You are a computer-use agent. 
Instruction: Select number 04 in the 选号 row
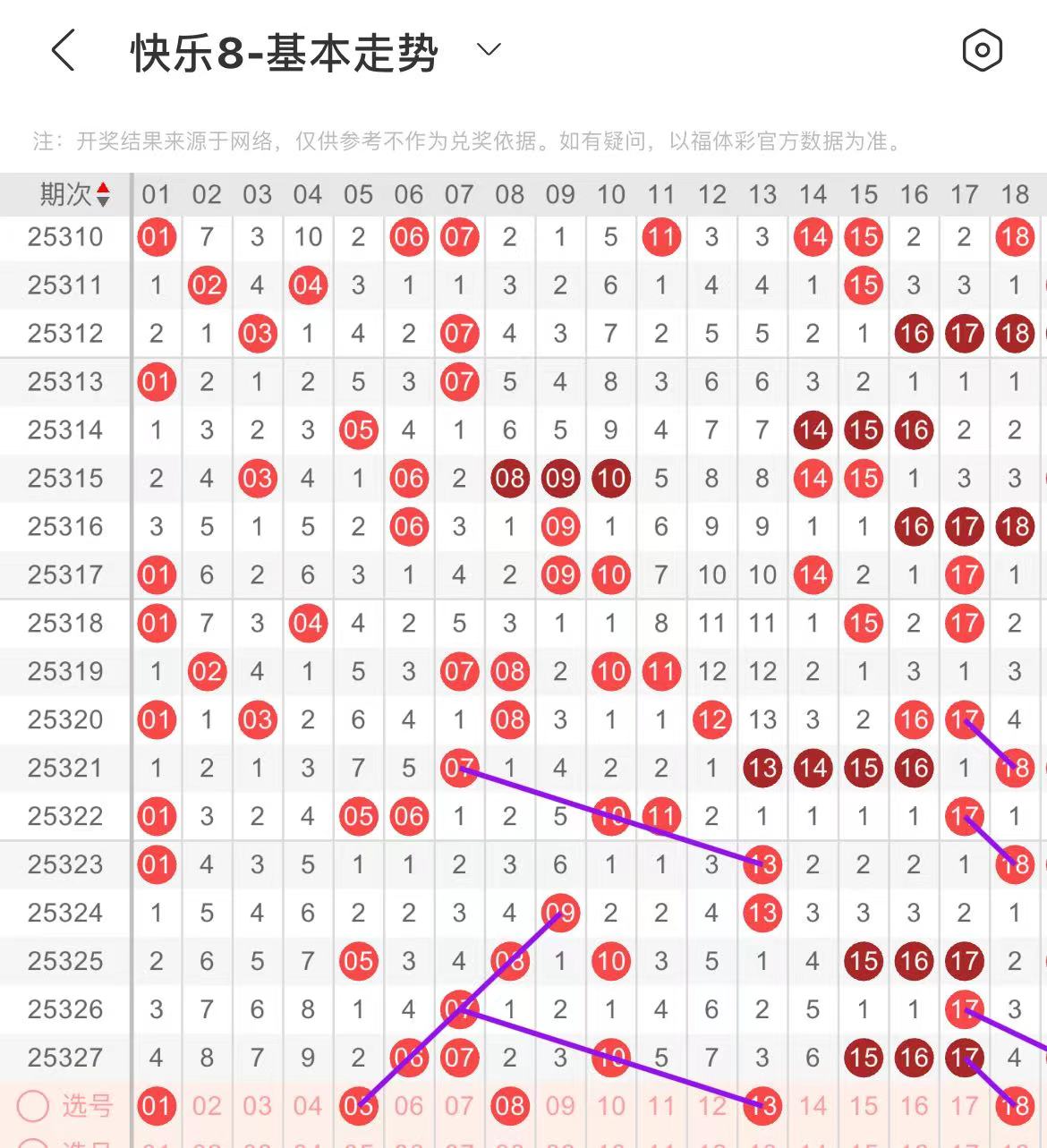308,1106
